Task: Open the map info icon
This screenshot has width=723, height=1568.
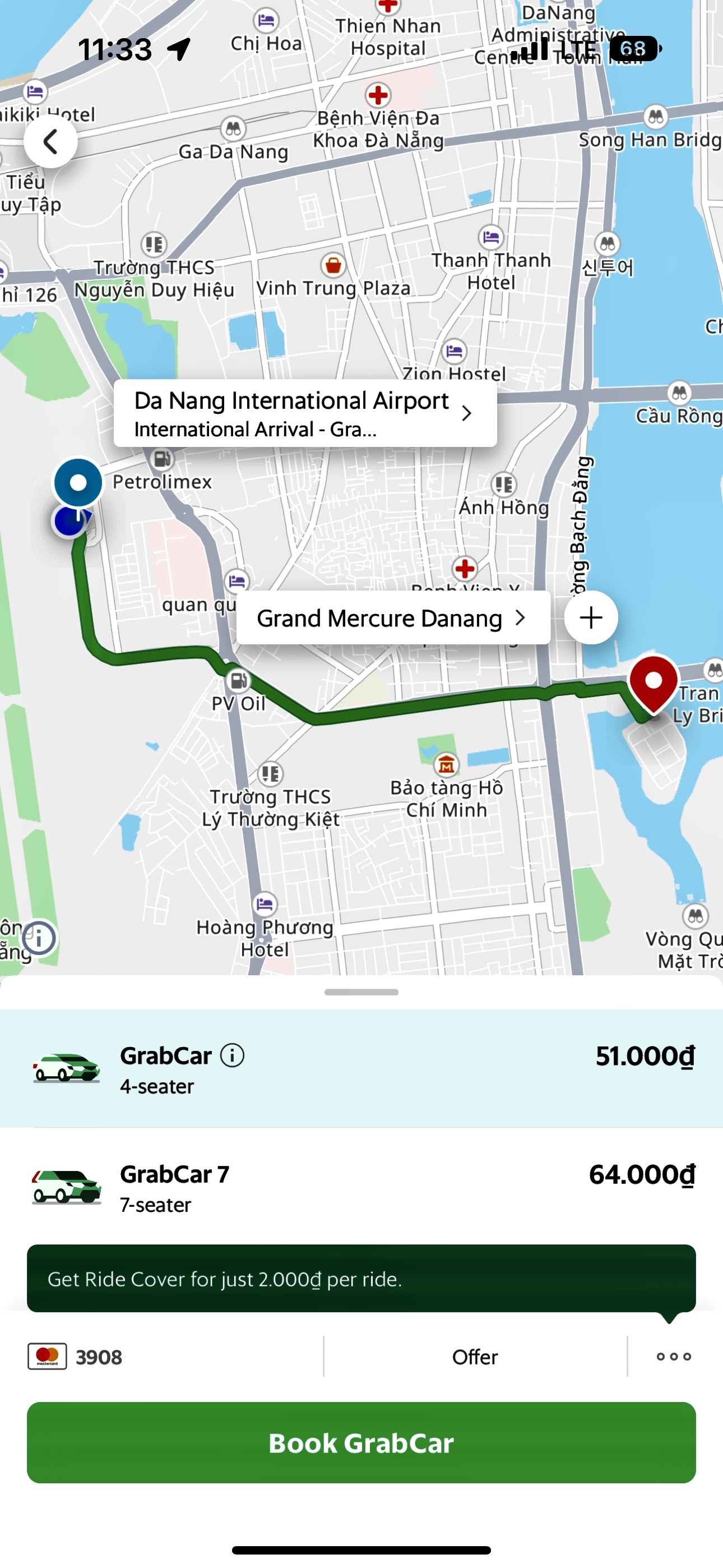Action: (39, 938)
